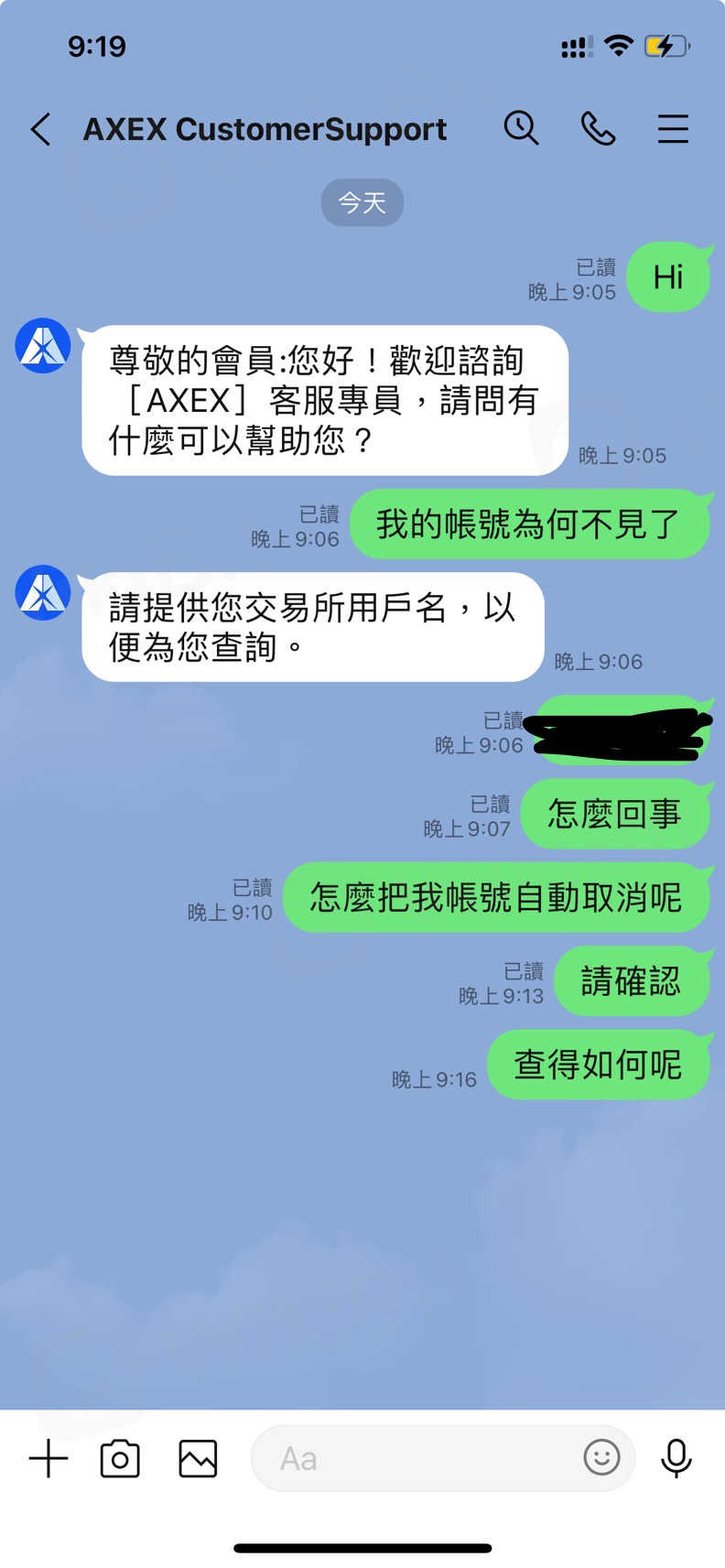Start a voice call with AXEX CustomerSupport
725x1568 pixels.
pos(598,129)
